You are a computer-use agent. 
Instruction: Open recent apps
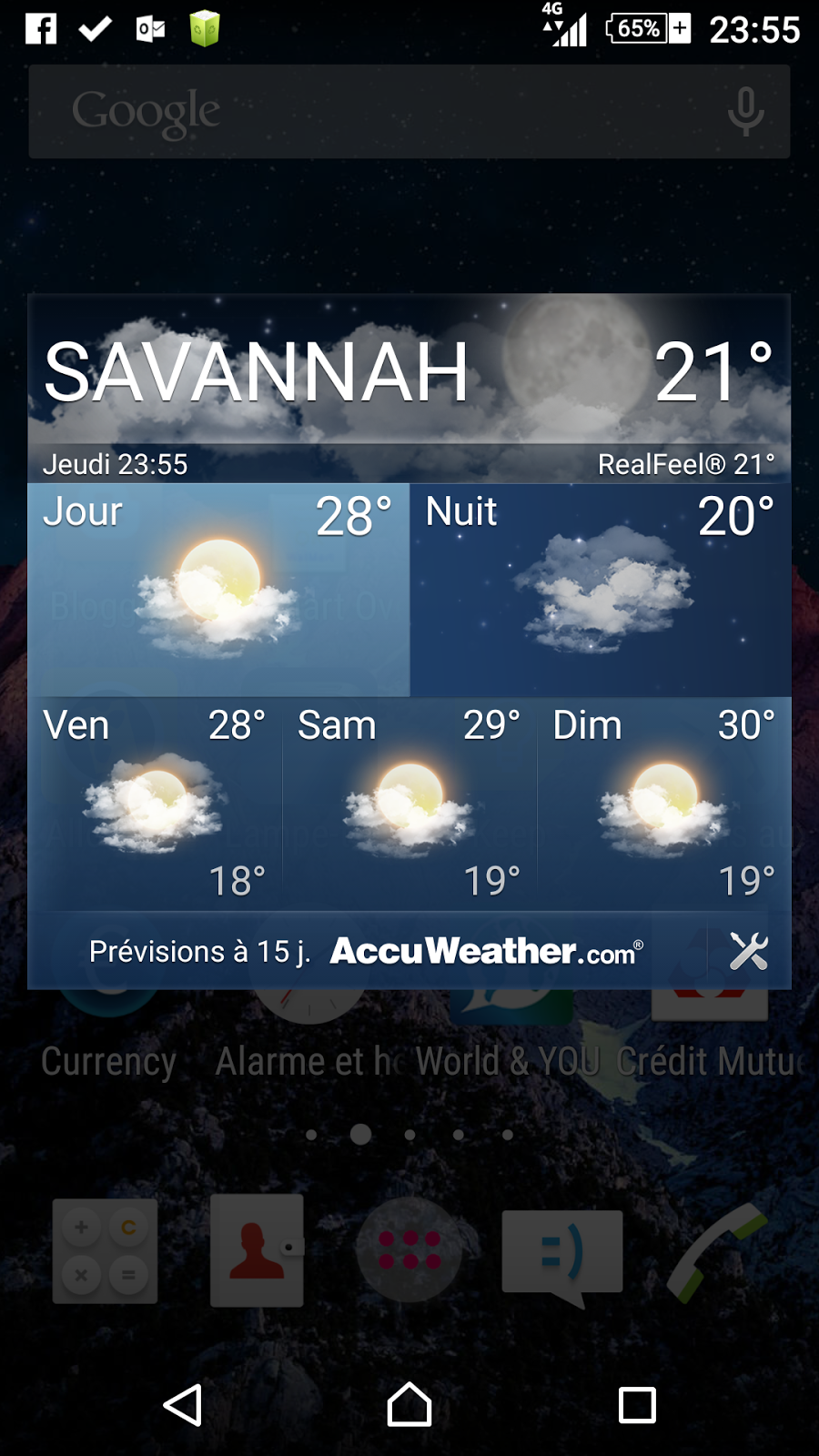pyautogui.click(x=637, y=1405)
